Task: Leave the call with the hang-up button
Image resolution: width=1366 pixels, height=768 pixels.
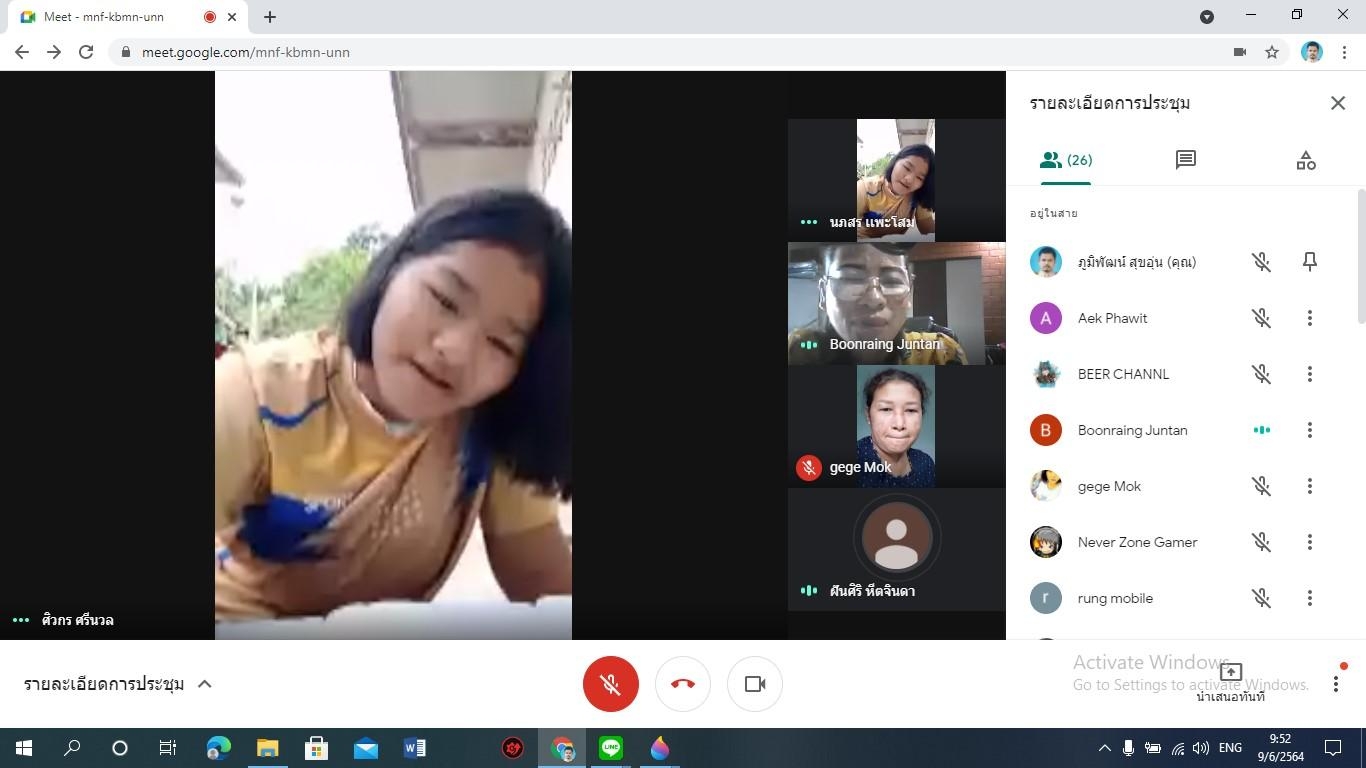Action: pyautogui.click(x=683, y=684)
